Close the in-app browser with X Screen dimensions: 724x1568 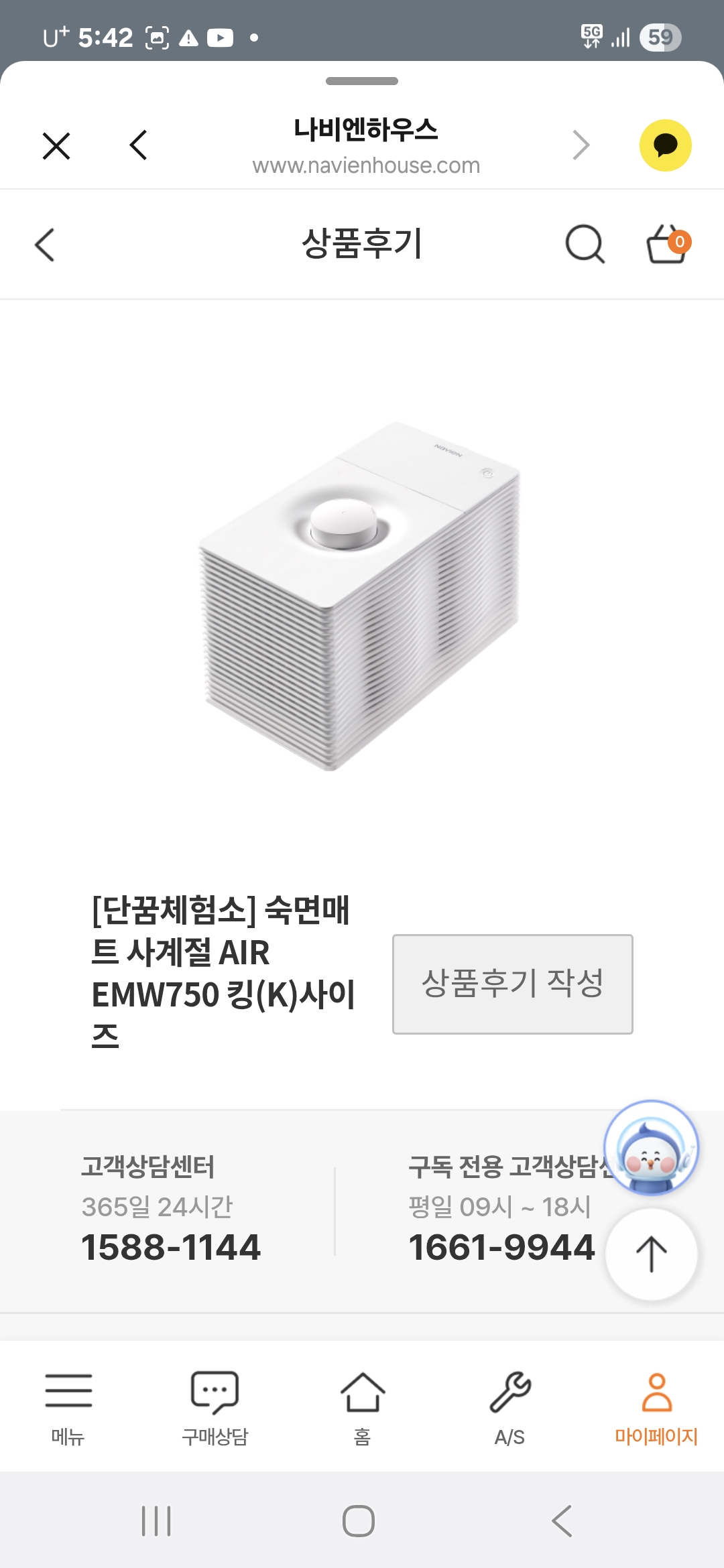pos(56,145)
